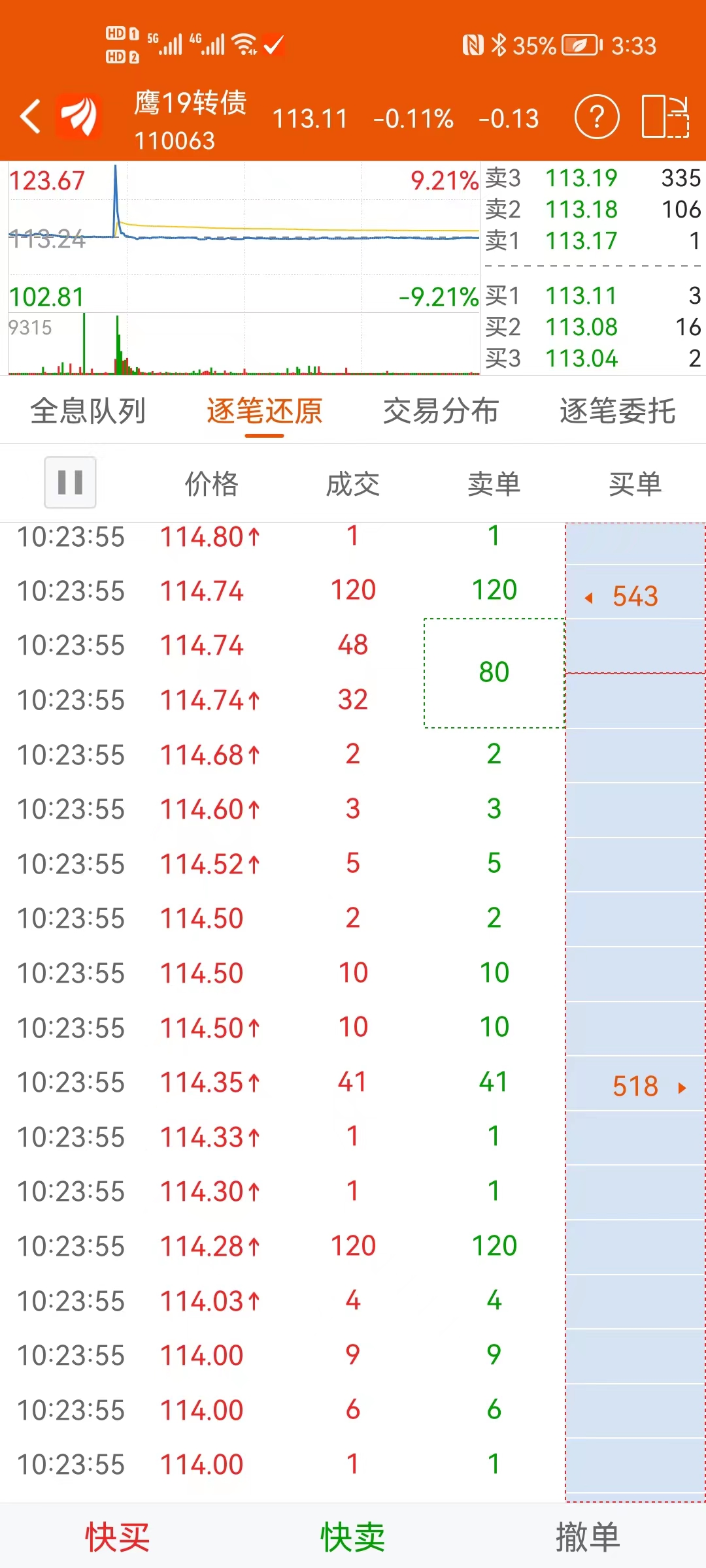Switch to the 全息队列 tab
This screenshot has height=1568, width=706.
click(88, 412)
